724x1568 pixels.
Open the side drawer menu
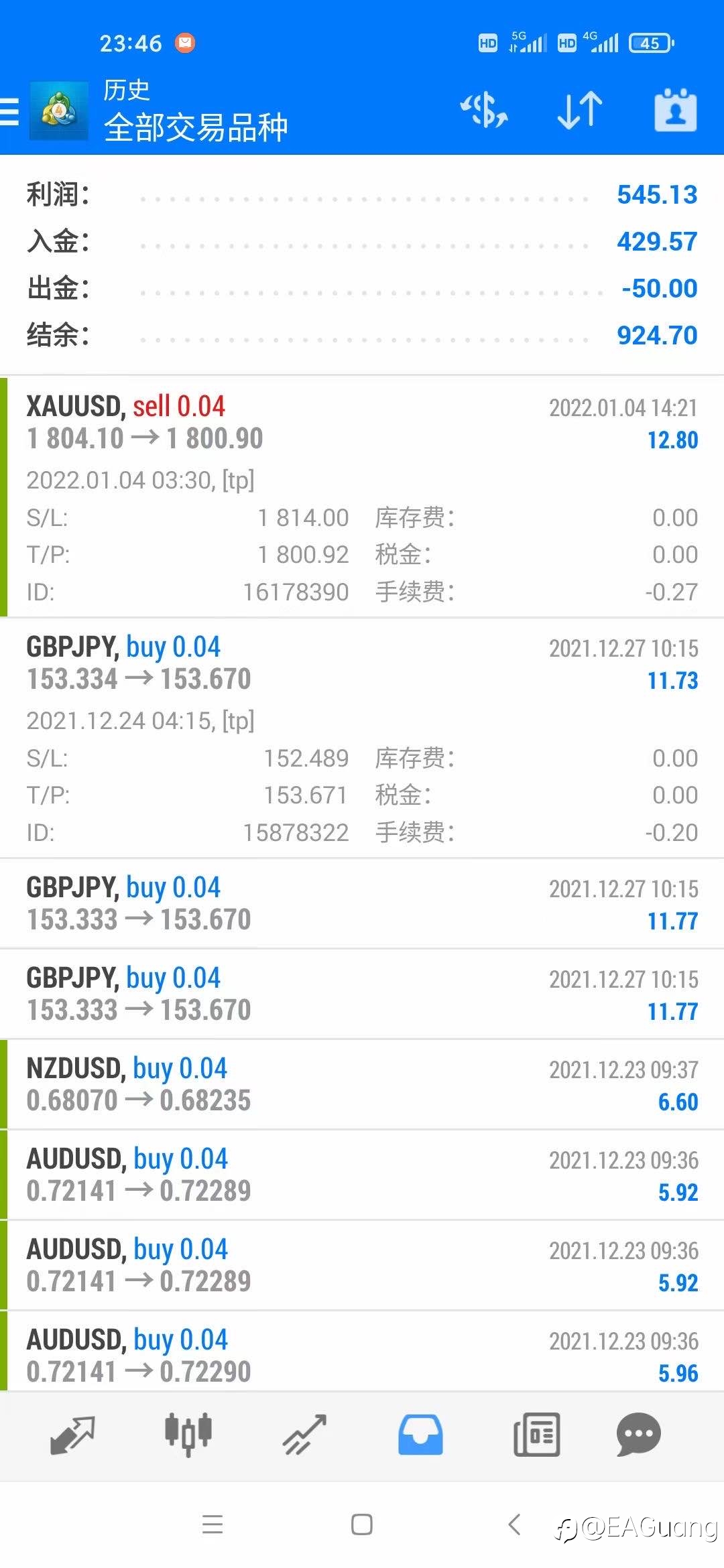pos(10,111)
